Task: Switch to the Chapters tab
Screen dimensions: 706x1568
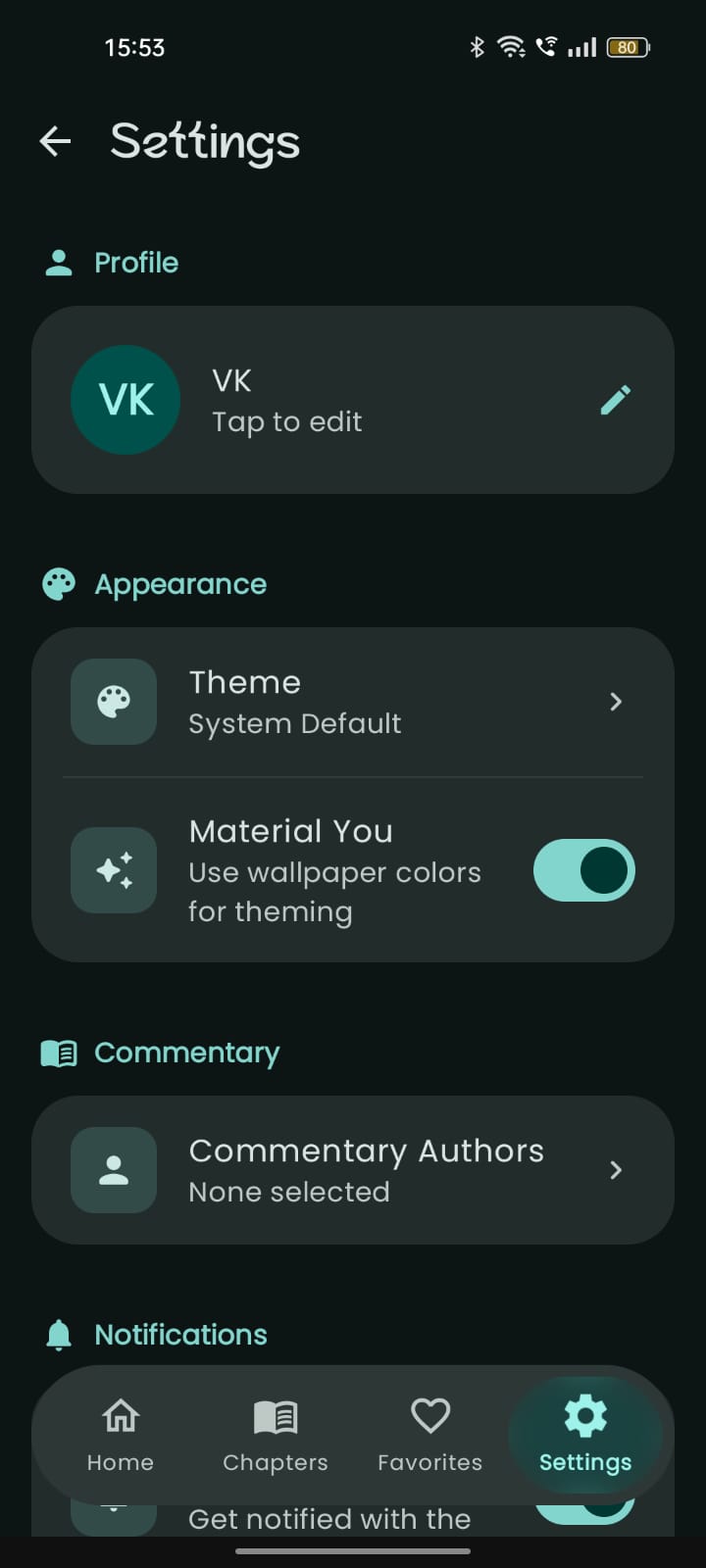Action: 276,1434
